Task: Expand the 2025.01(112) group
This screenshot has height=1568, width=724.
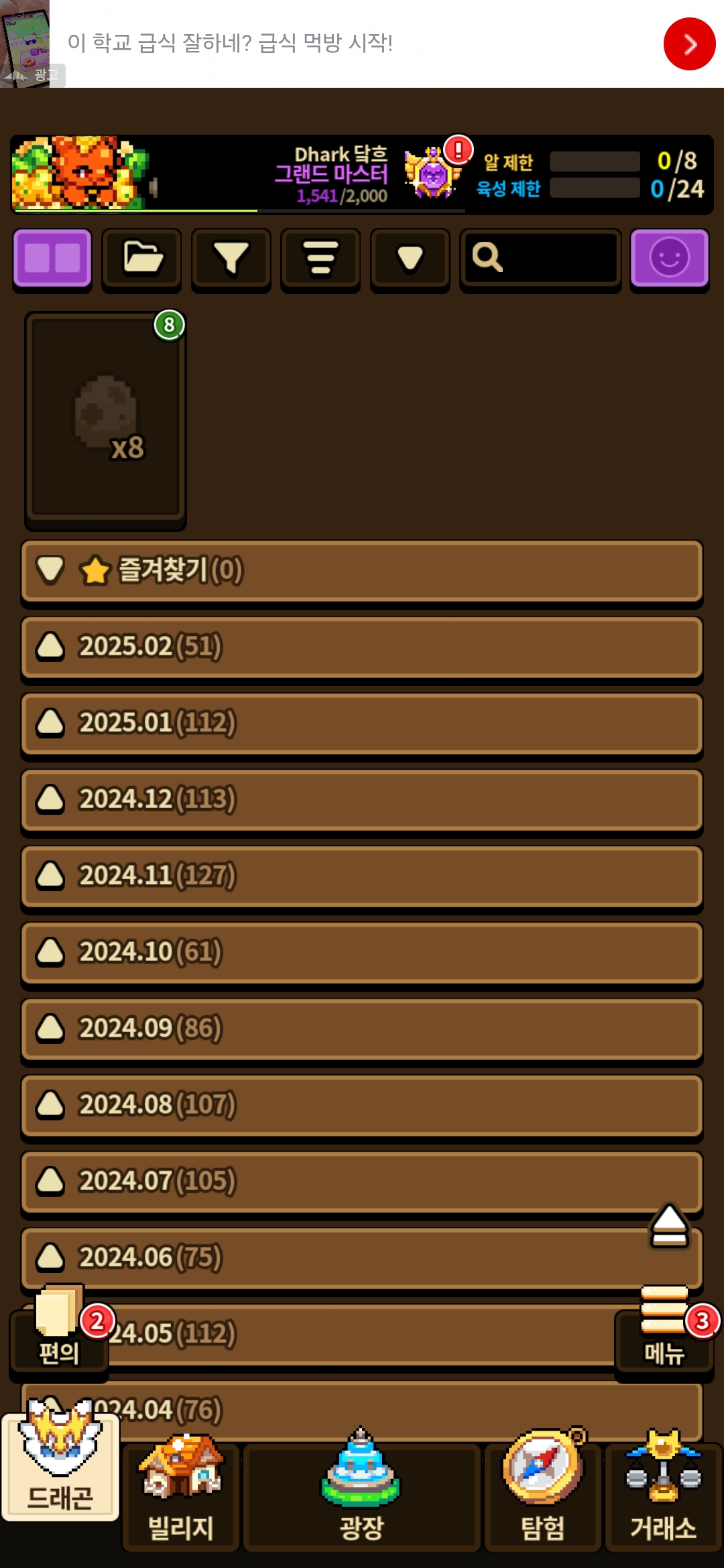Action: coord(362,724)
